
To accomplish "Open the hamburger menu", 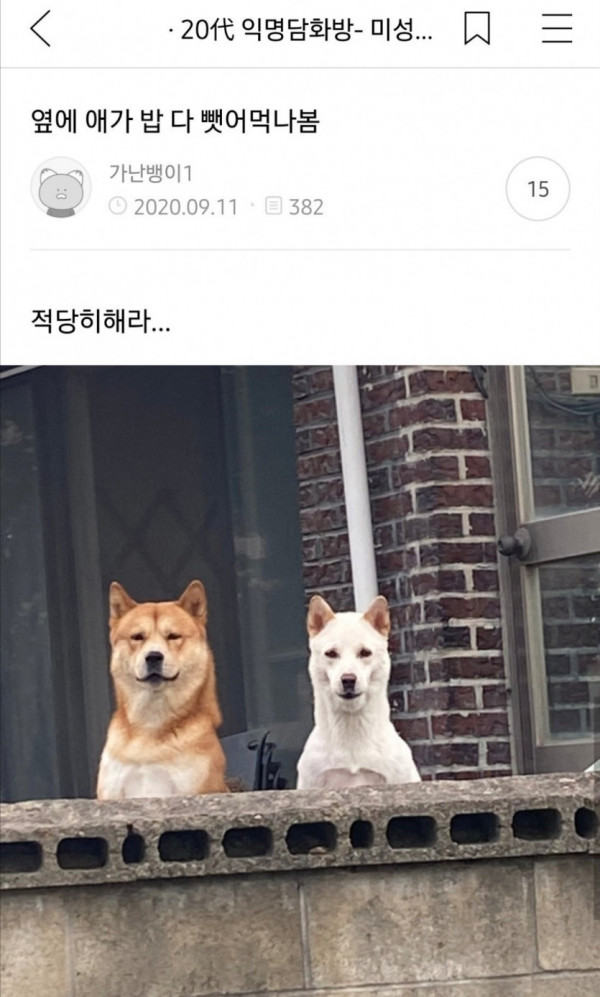I will click(557, 30).
